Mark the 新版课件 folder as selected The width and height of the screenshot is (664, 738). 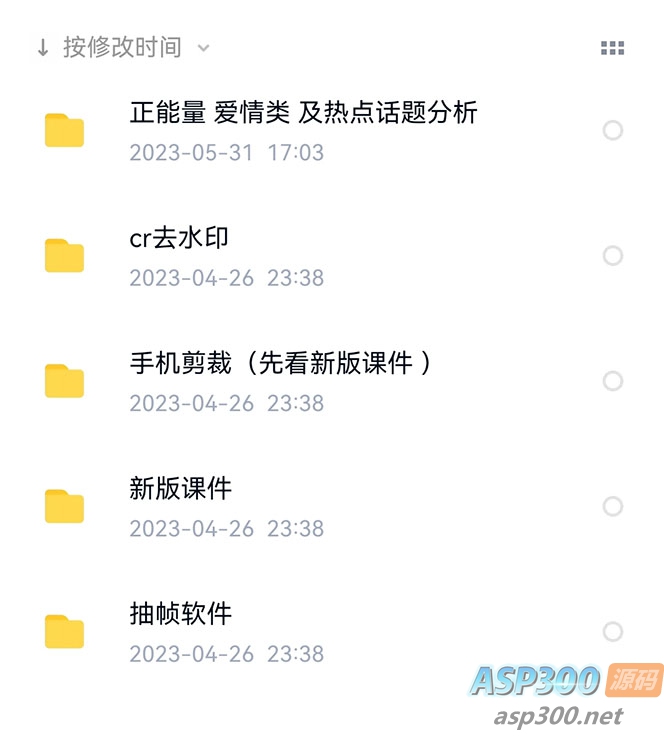point(613,506)
